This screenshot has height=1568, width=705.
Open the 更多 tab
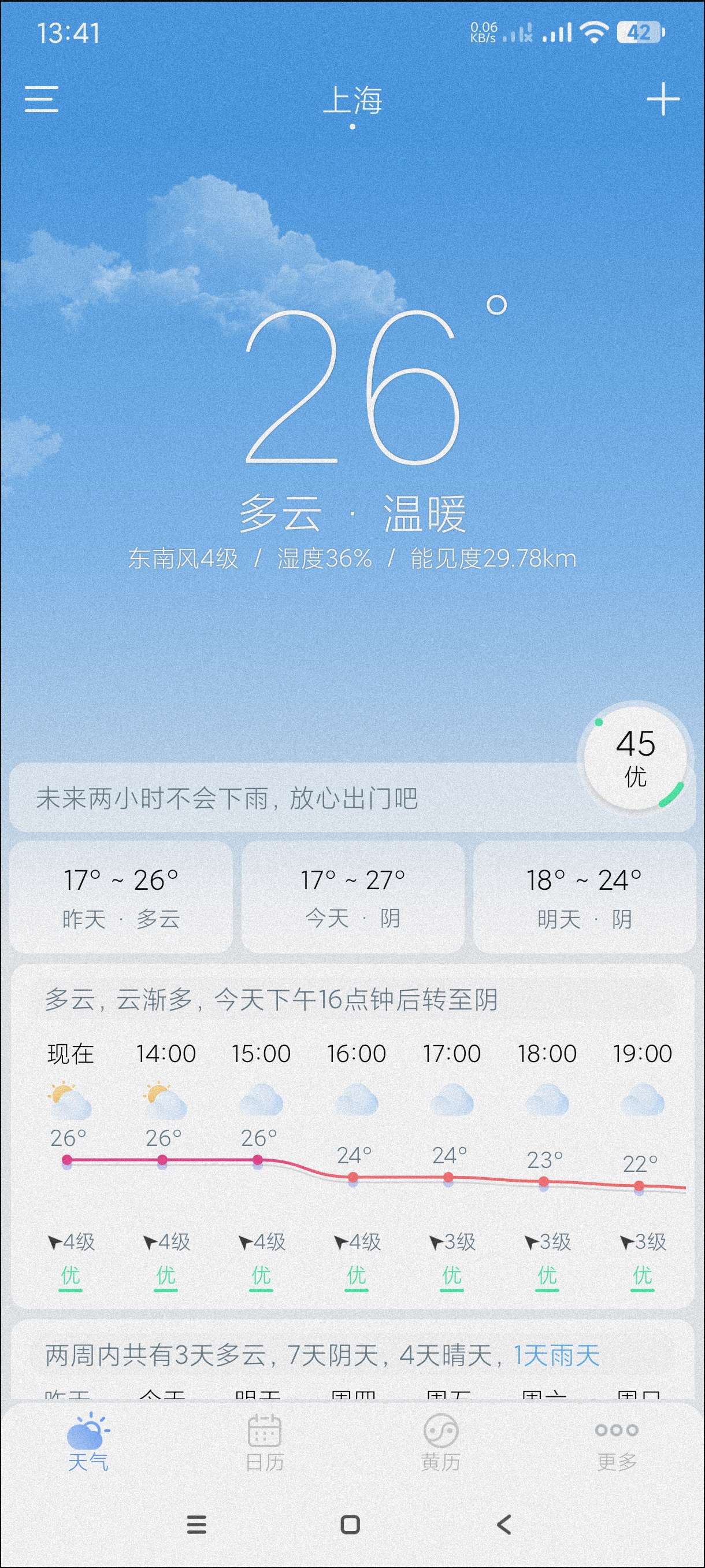point(617,1444)
